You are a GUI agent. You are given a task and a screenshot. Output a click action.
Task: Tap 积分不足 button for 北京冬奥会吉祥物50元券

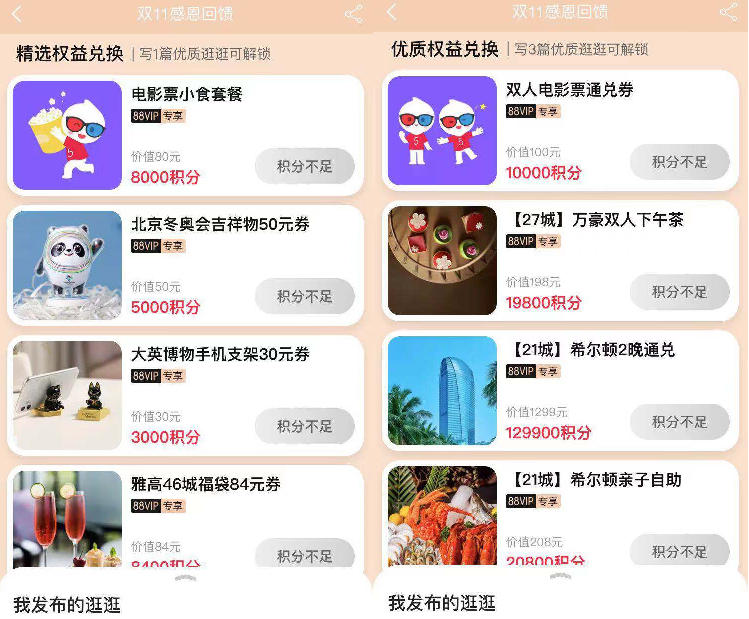pos(304,296)
